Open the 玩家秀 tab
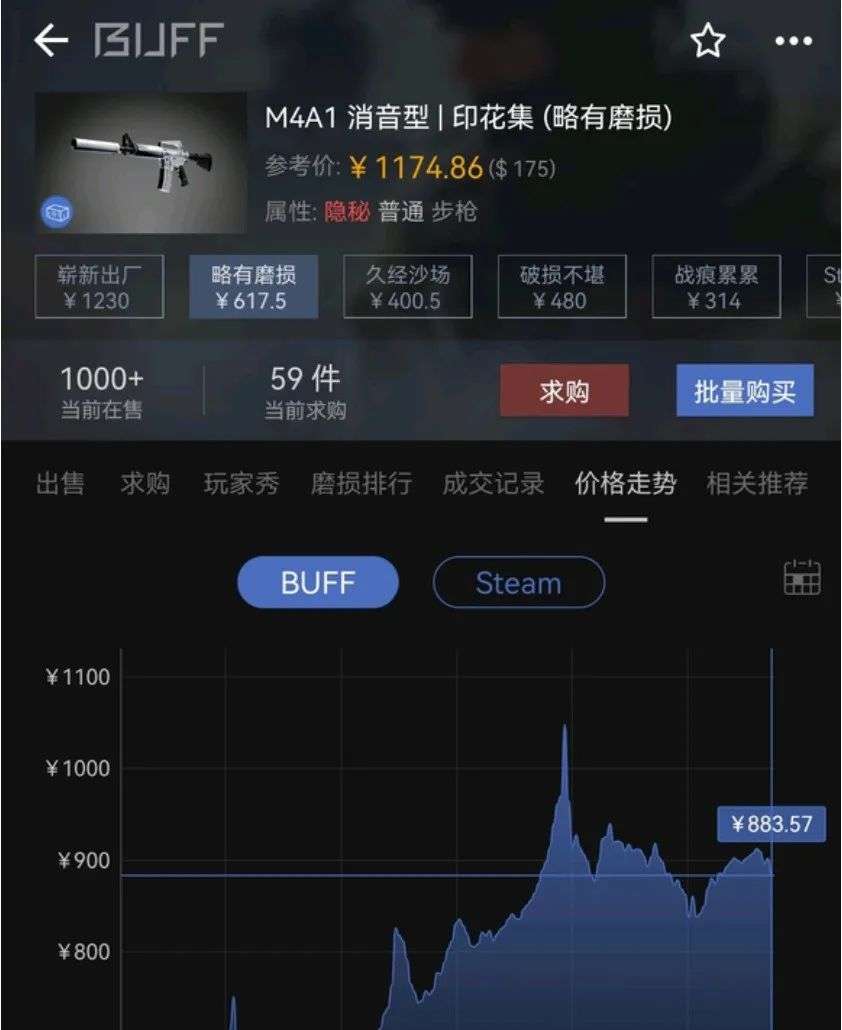Image resolution: width=842 pixels, height=1030 pixels. pyautogui.click(x=241, y=484)
